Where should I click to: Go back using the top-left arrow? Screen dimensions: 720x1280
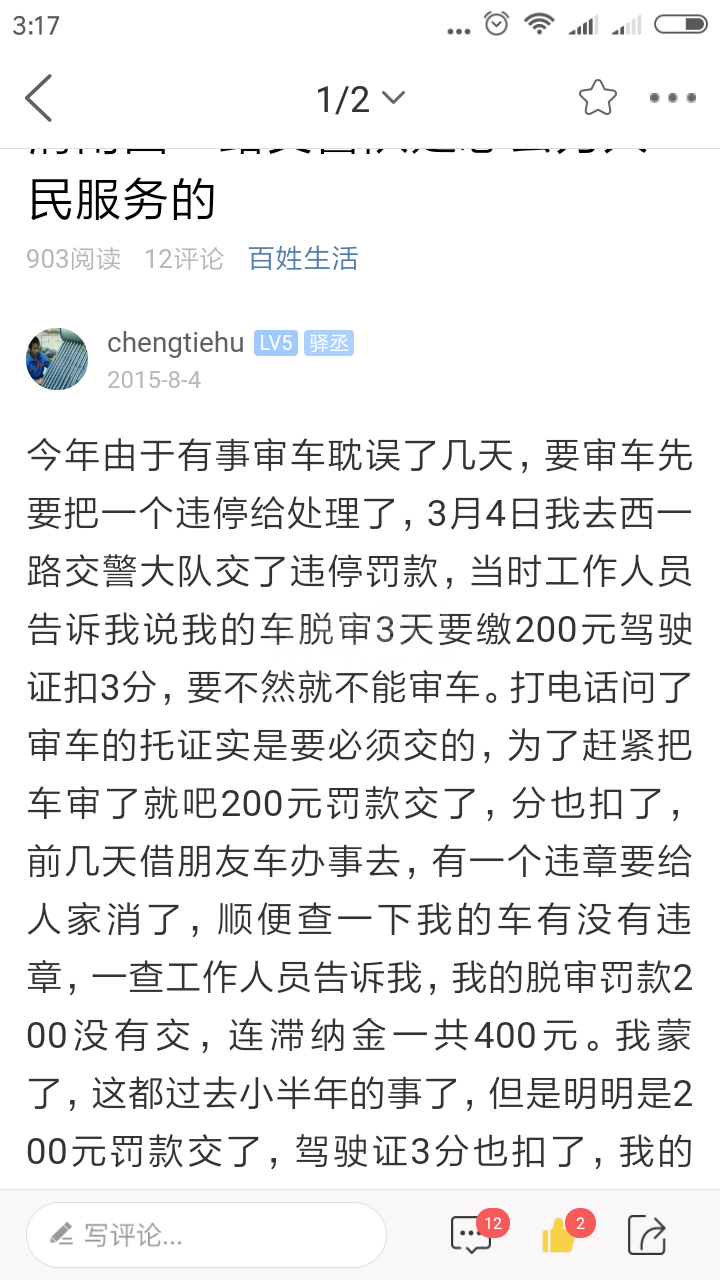(x=38, y=98)
